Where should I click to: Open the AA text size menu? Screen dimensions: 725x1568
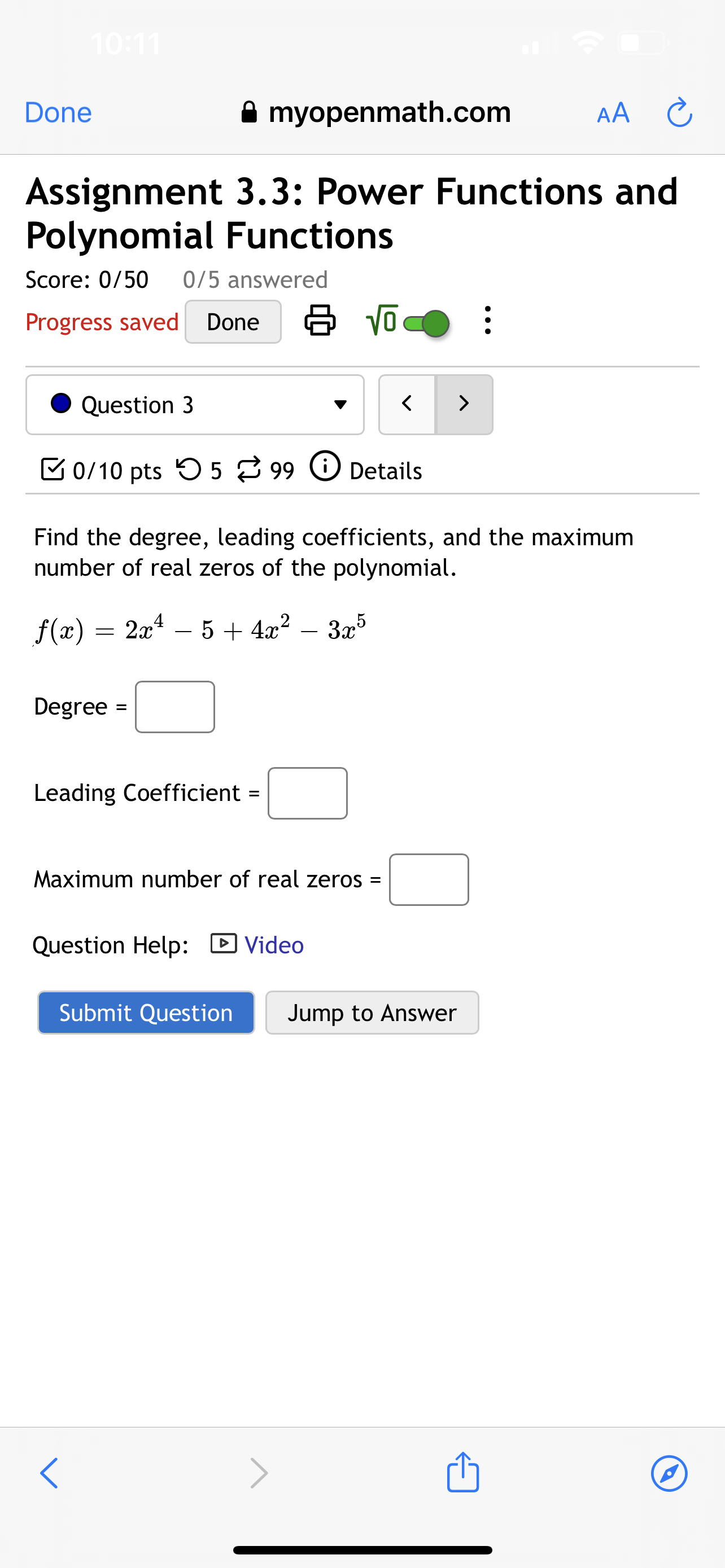[x=611, y=112]
